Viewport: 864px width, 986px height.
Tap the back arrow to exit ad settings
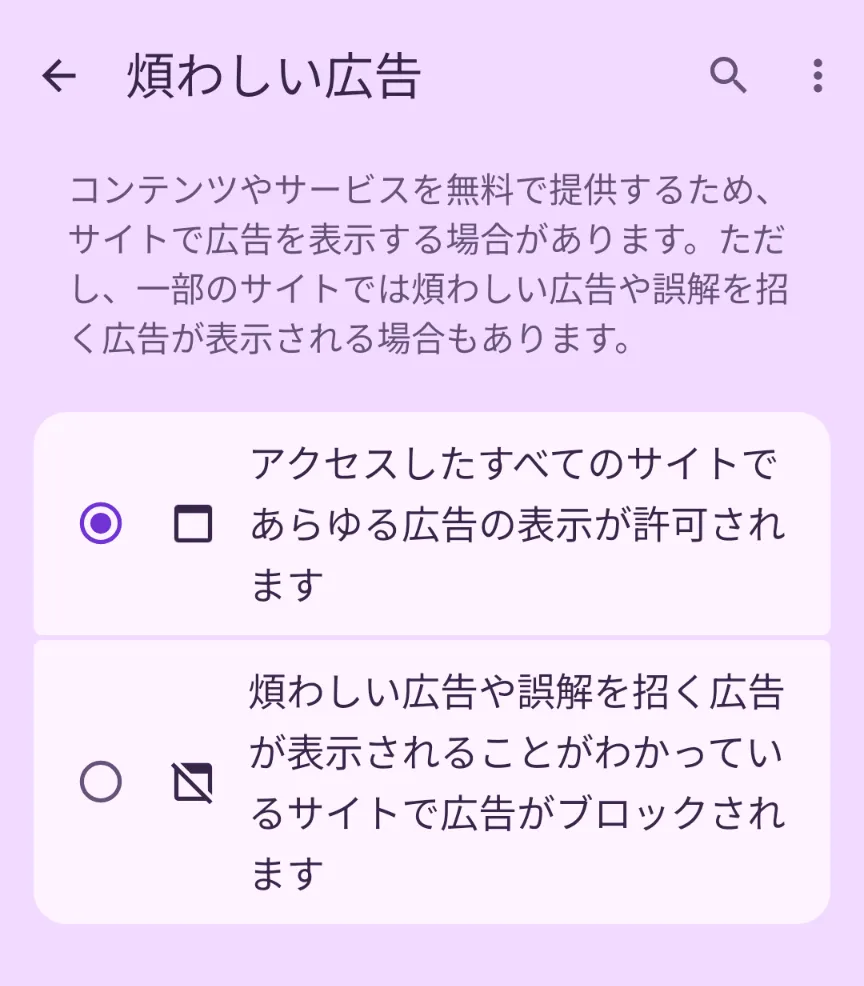click(60, 75)
